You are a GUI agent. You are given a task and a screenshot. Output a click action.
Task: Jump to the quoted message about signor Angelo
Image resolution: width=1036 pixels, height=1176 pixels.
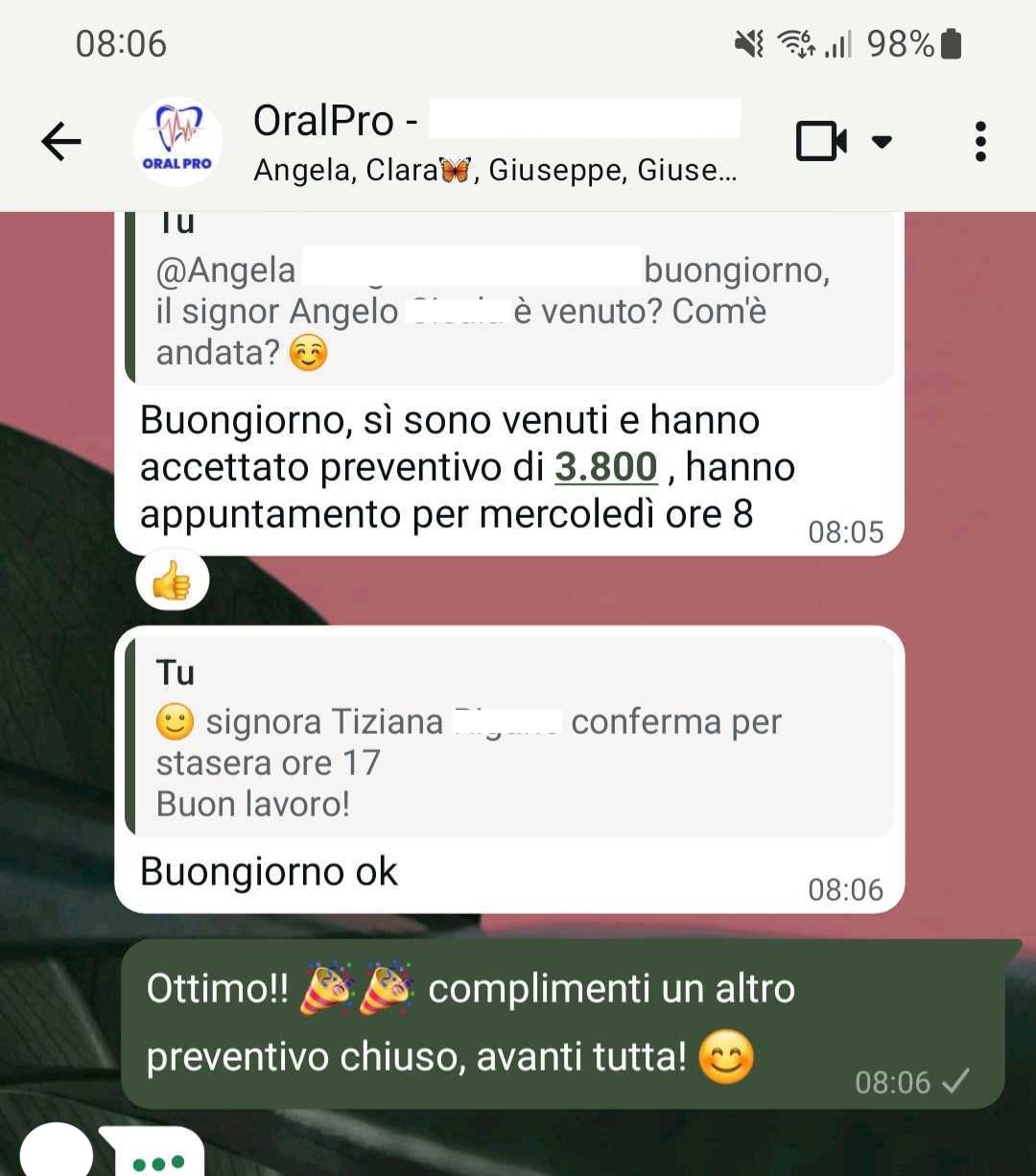(x=508, y=307)
